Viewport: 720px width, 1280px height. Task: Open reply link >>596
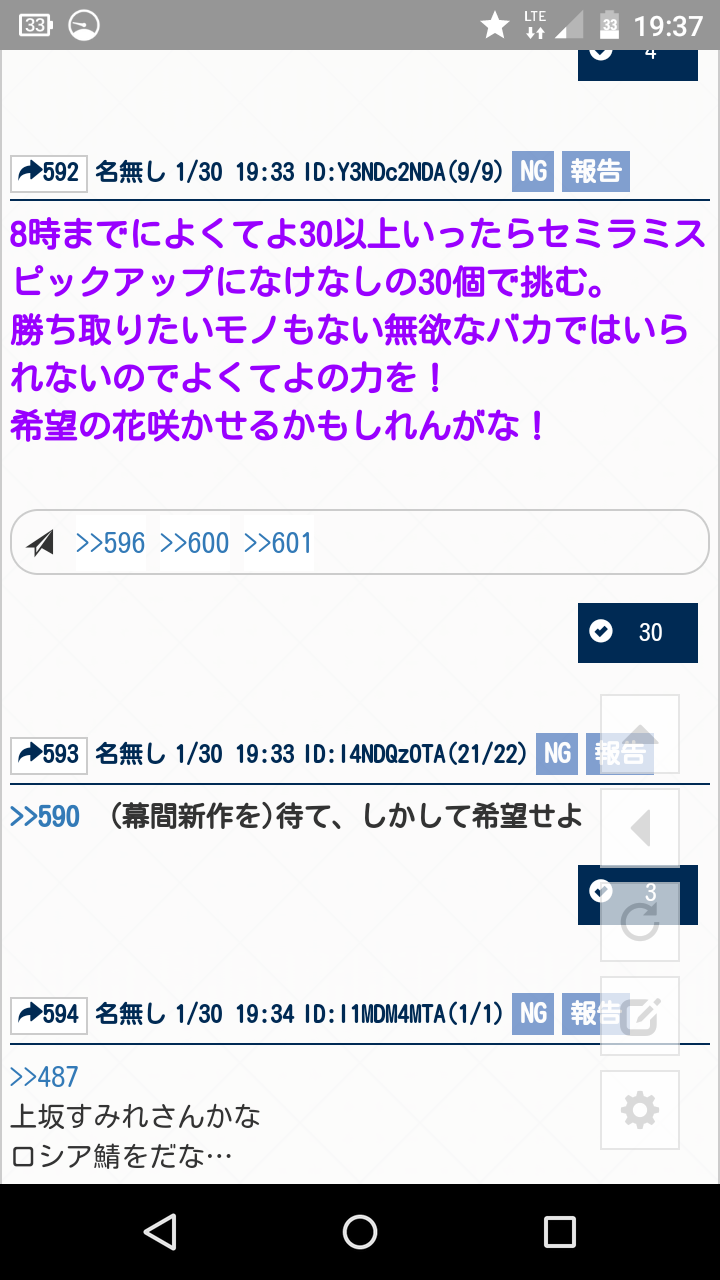pyautogui.click(x=111, y=543)
